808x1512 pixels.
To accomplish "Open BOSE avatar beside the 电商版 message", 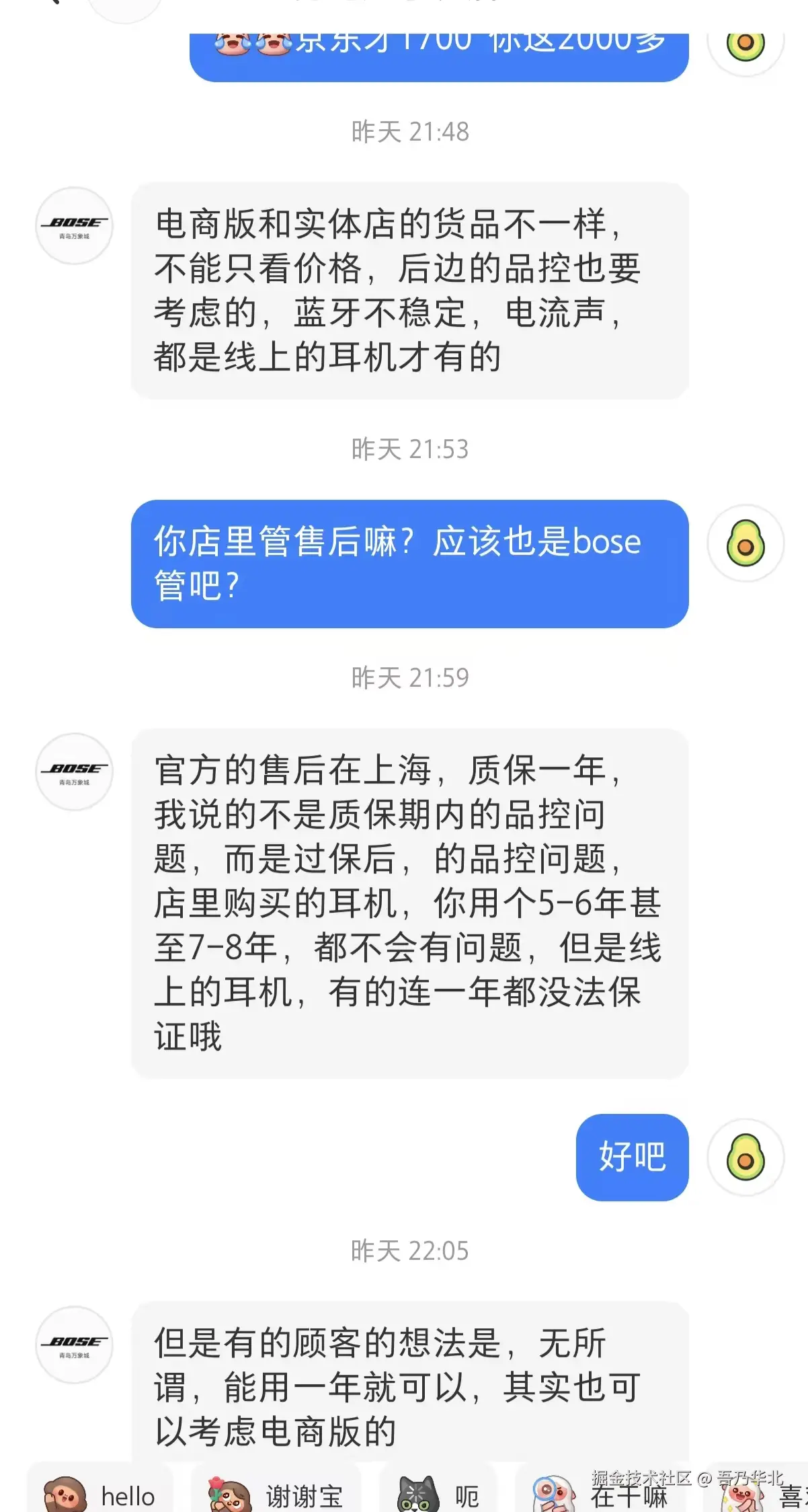I will tap(74, 225).
